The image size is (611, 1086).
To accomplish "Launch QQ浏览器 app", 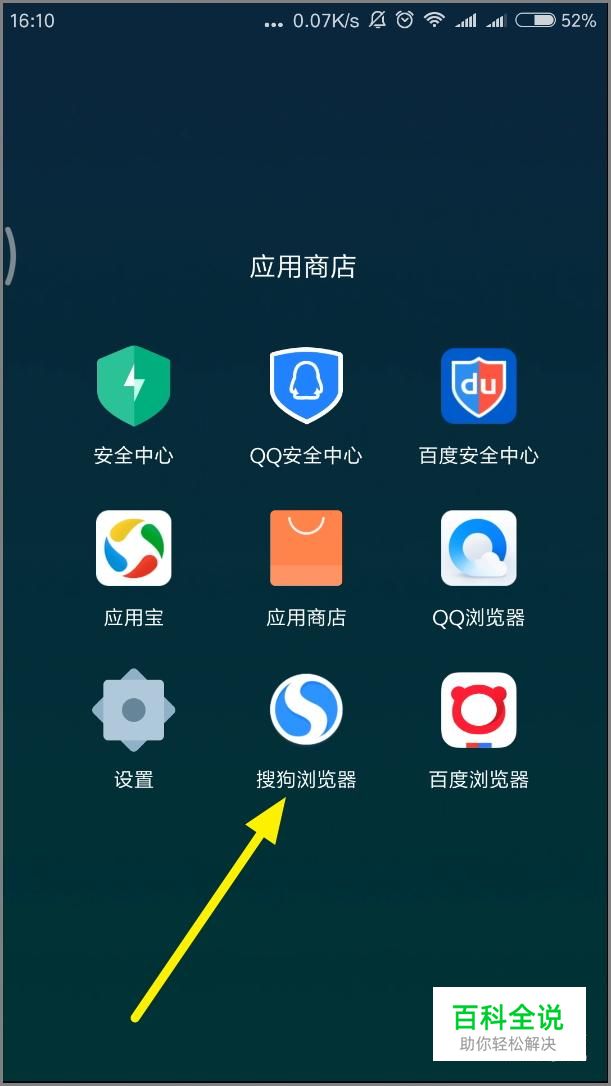I will pyautogui.click(x=479, y=548).
